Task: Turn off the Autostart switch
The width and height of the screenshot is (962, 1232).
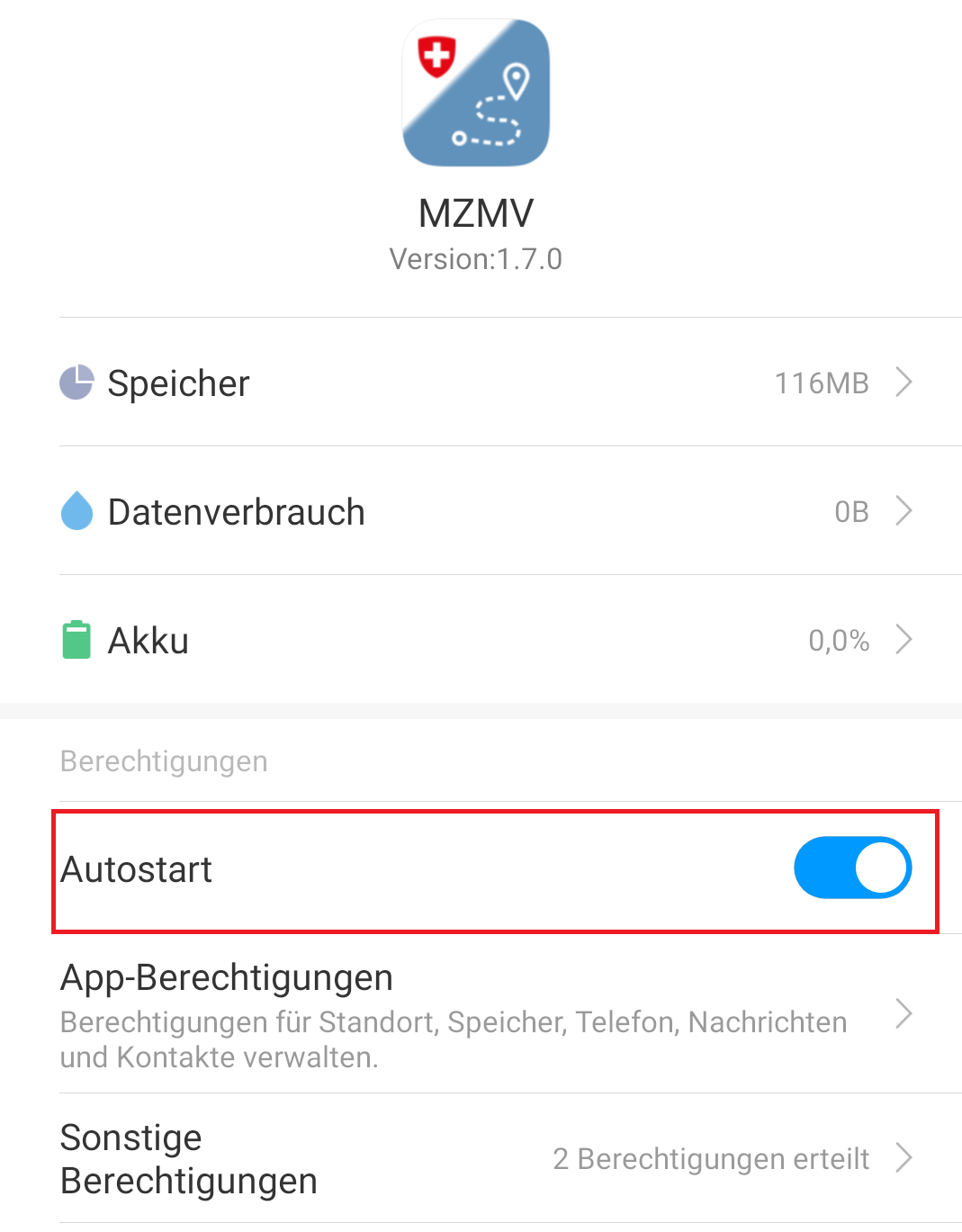Action: pos(851,868)
